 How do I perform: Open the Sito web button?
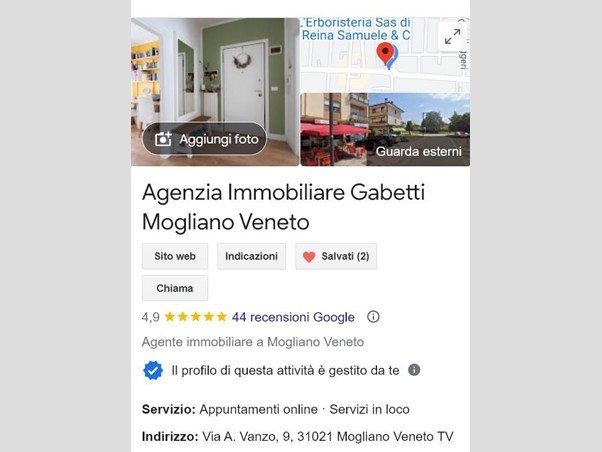pos(175,256)
